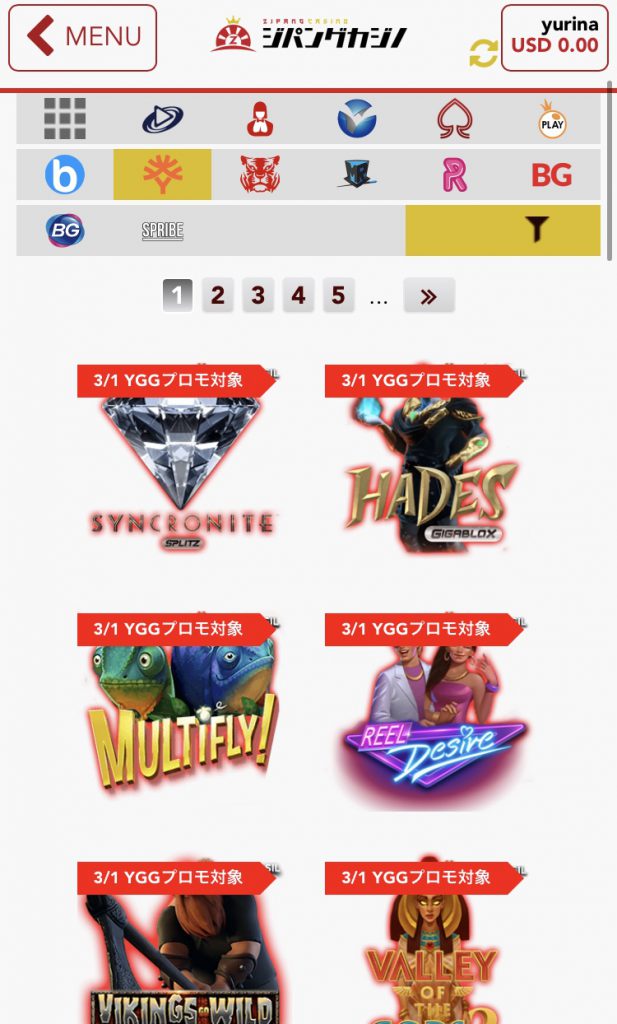617x1024 pixels.
Task: Go to page 2
Action: pos(217,295)
